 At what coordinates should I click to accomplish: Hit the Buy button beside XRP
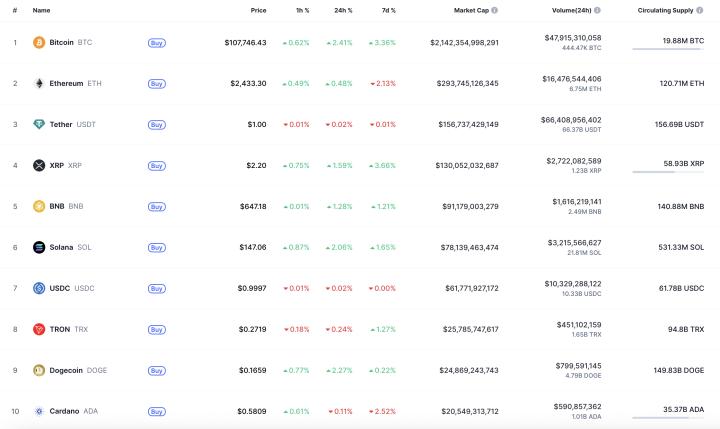click(156, 165)
